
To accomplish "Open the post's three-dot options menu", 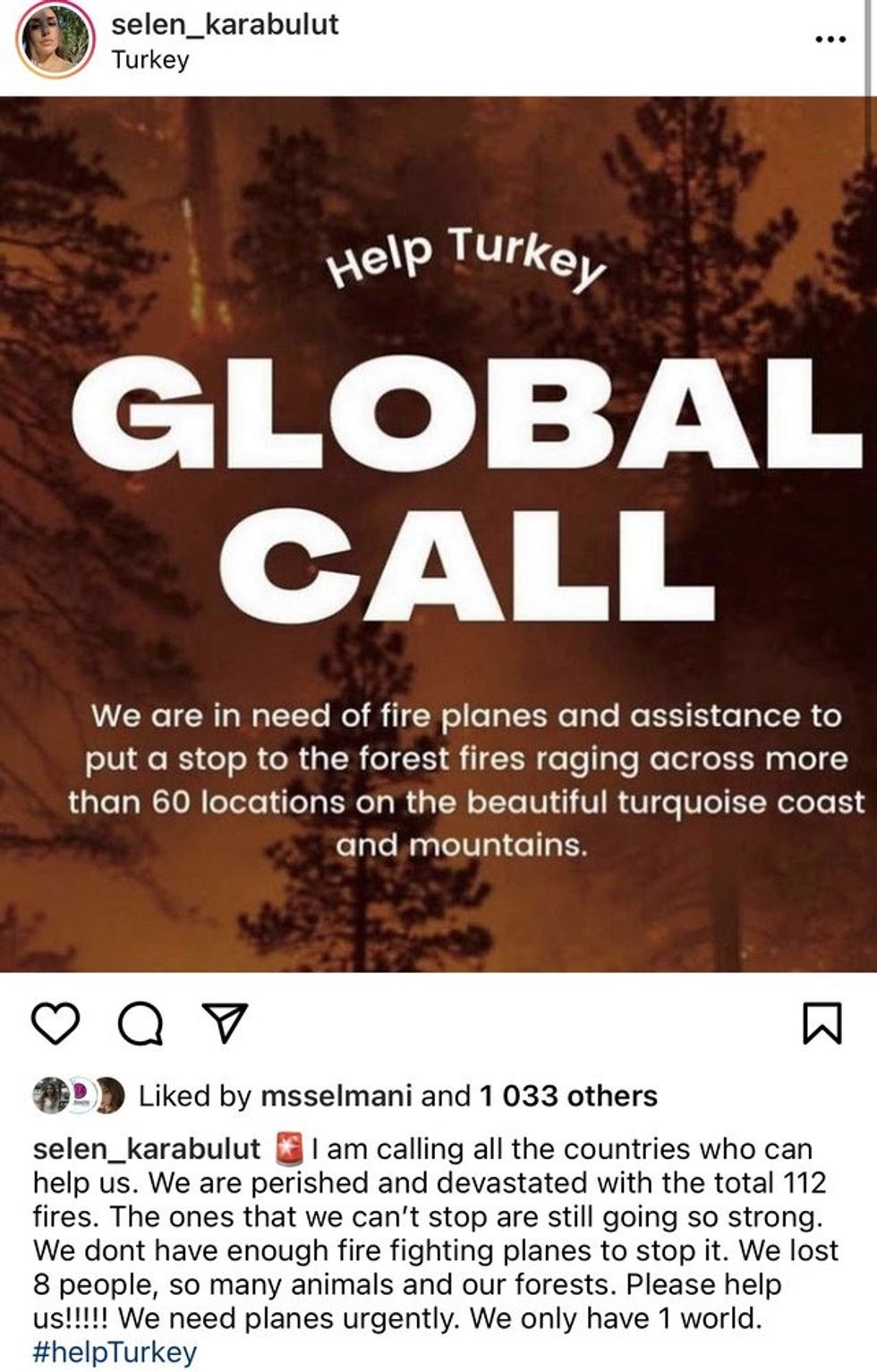I will tap(830, 40).
